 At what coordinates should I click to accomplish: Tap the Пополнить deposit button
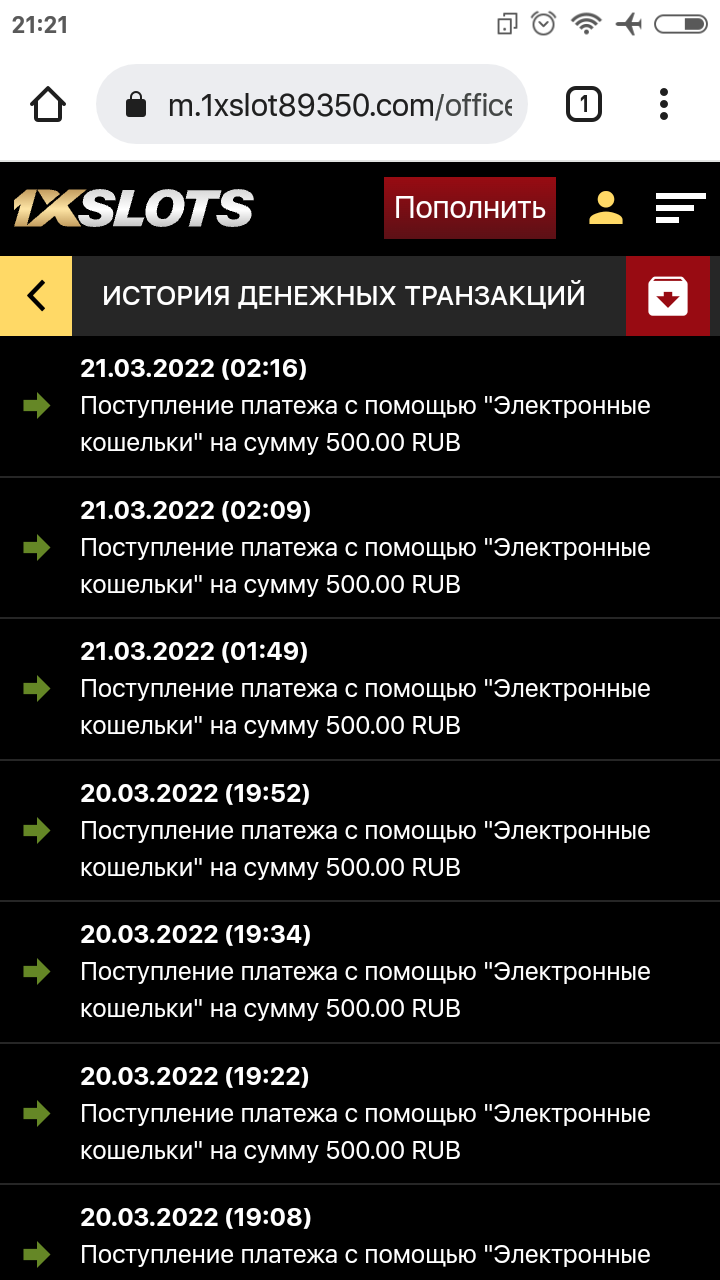470,208
